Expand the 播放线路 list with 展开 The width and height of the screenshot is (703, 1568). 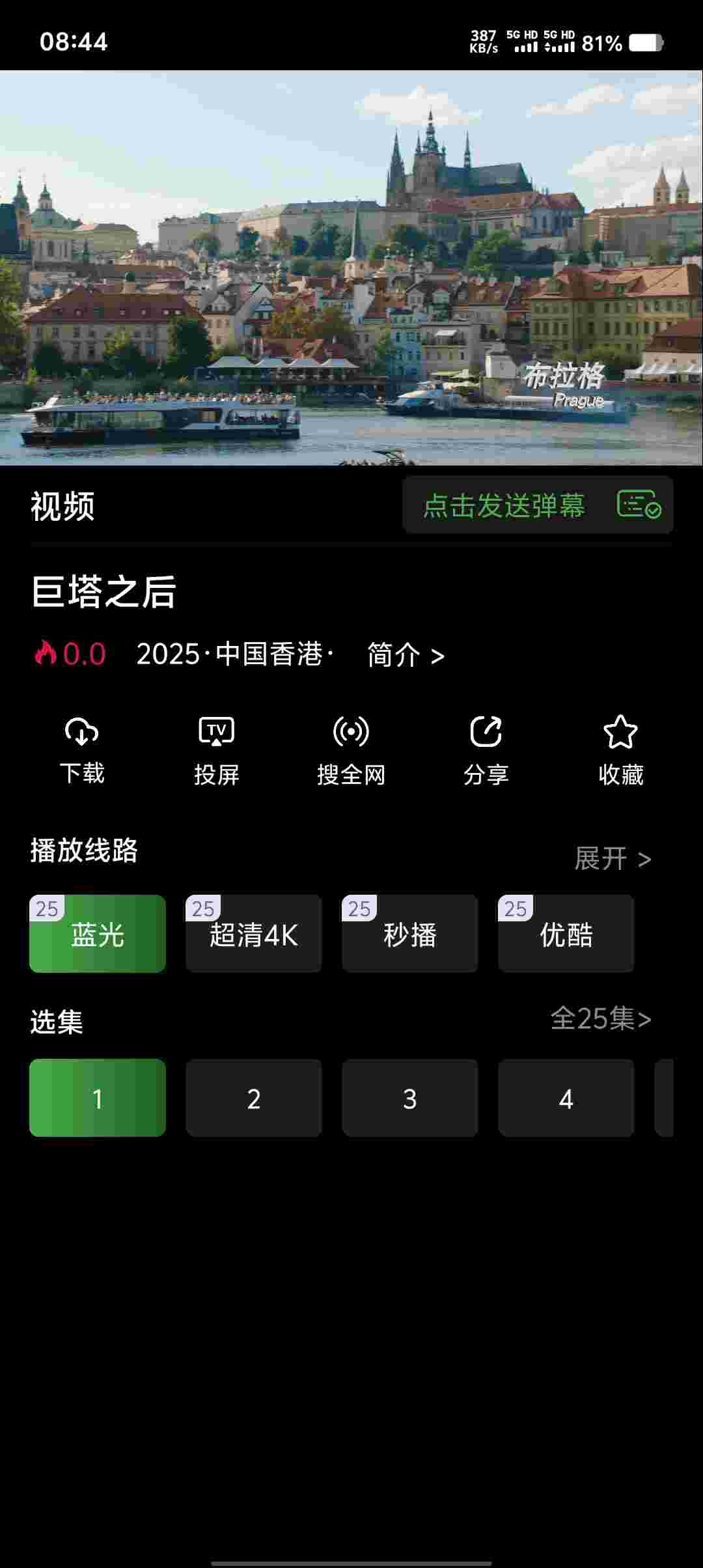613,859
